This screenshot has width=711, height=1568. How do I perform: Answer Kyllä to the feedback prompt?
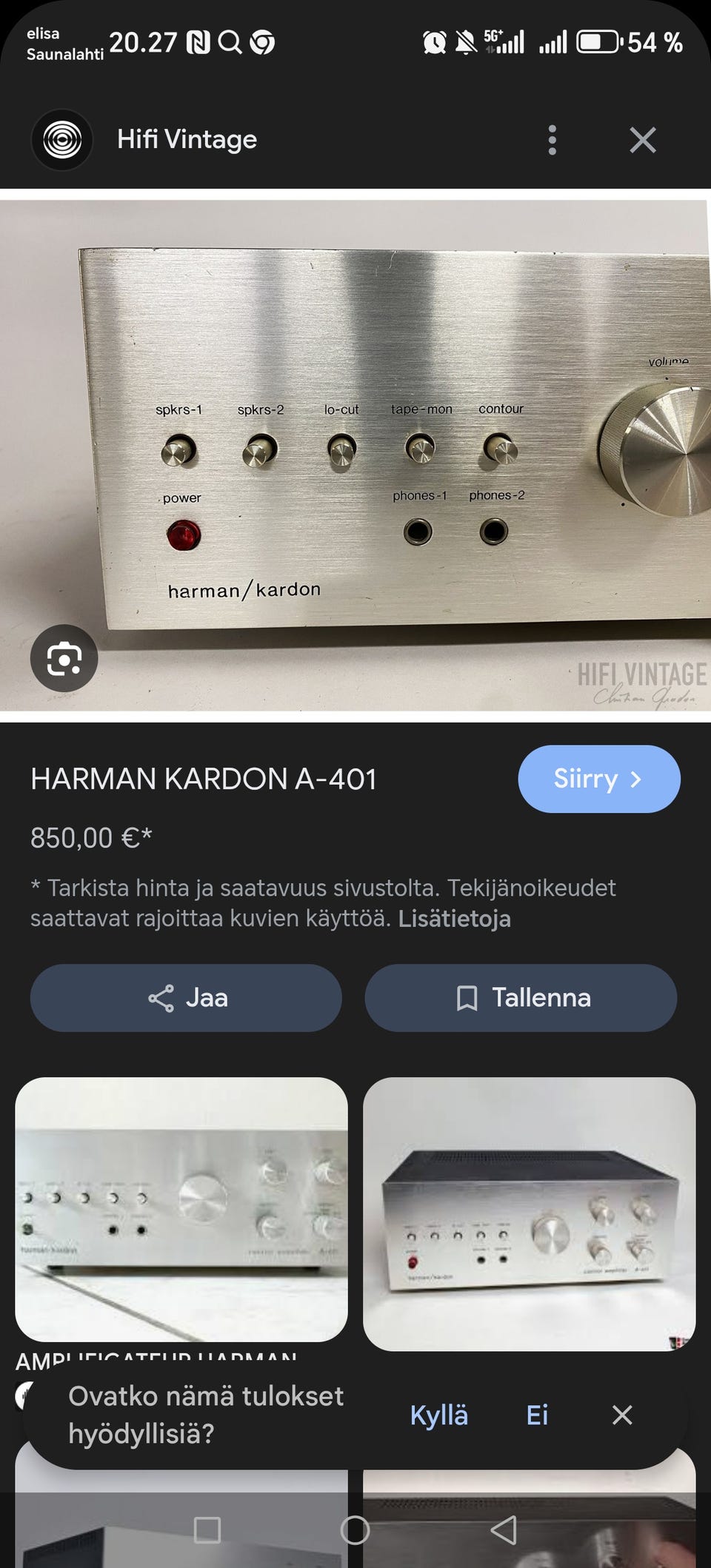point(438,1415)
